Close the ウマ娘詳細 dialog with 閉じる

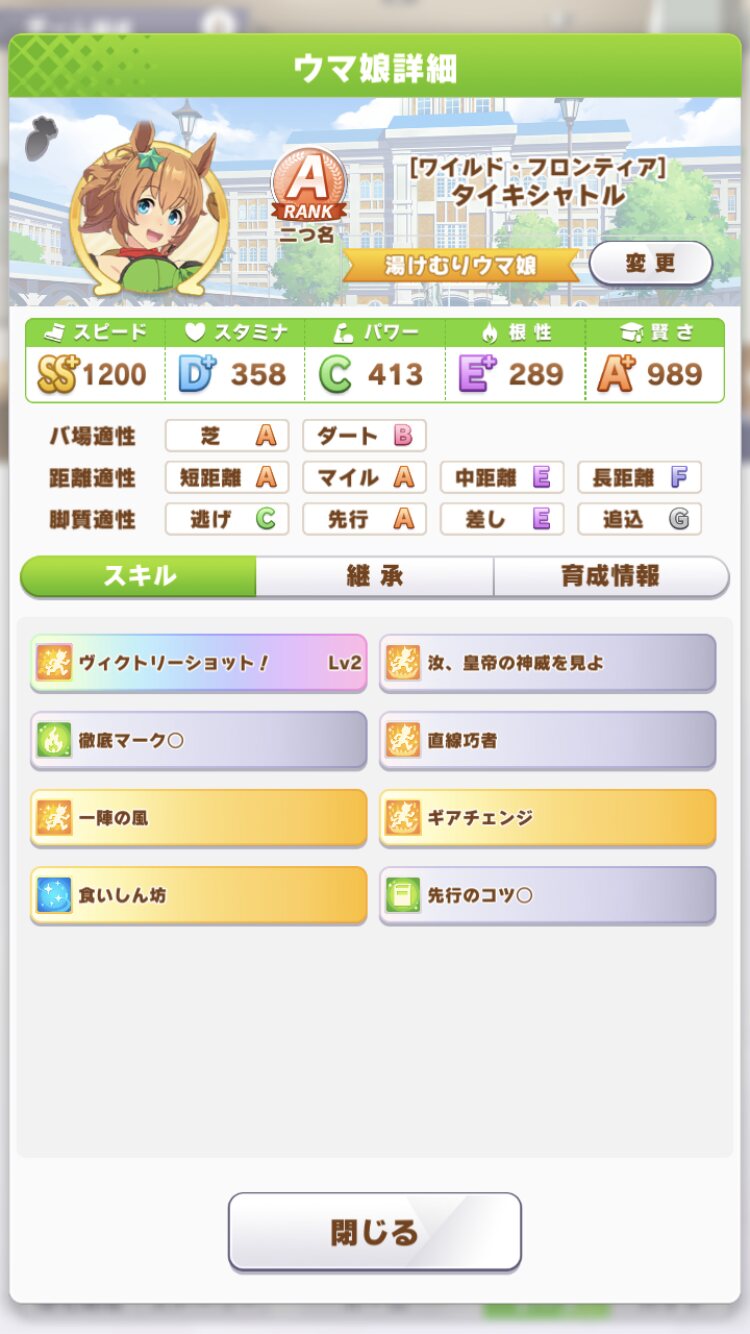coord(375,1231)
